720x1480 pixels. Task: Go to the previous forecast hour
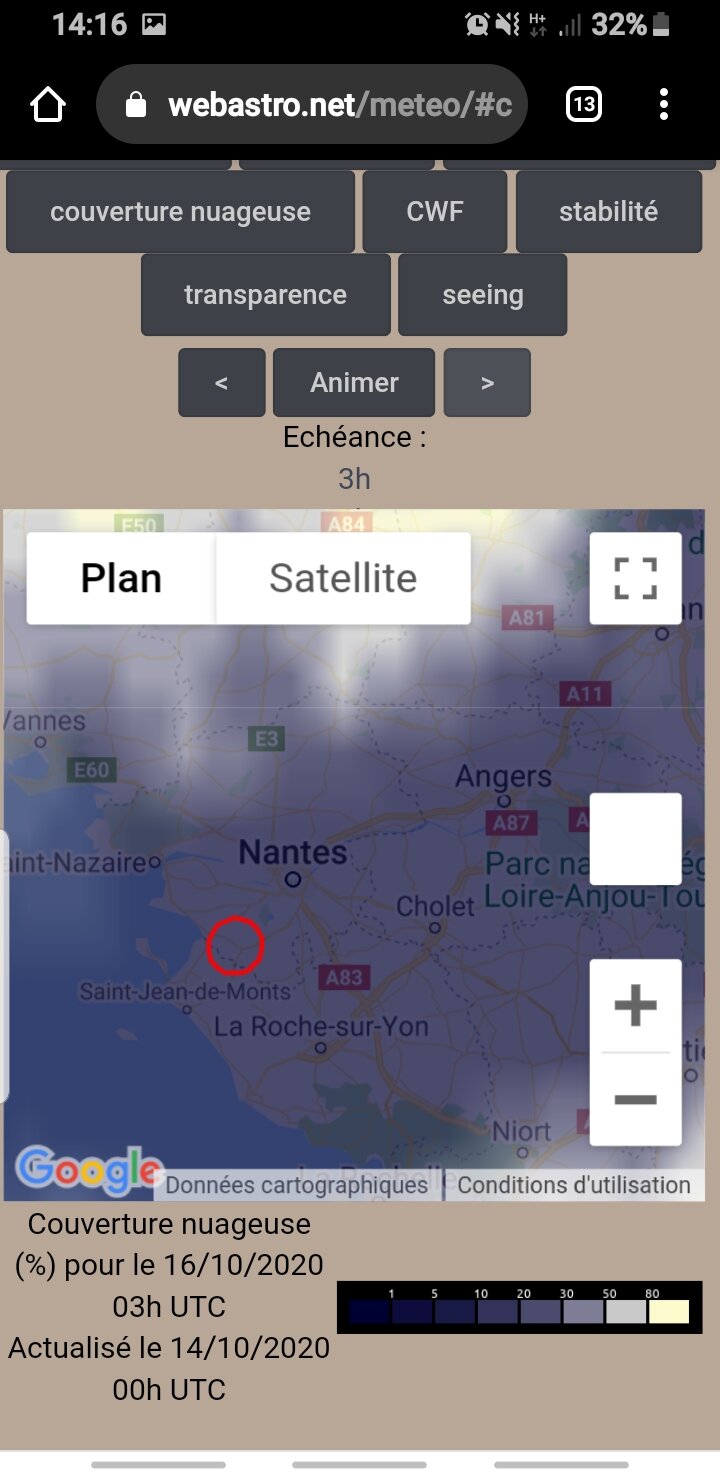[x=222, y=382]
